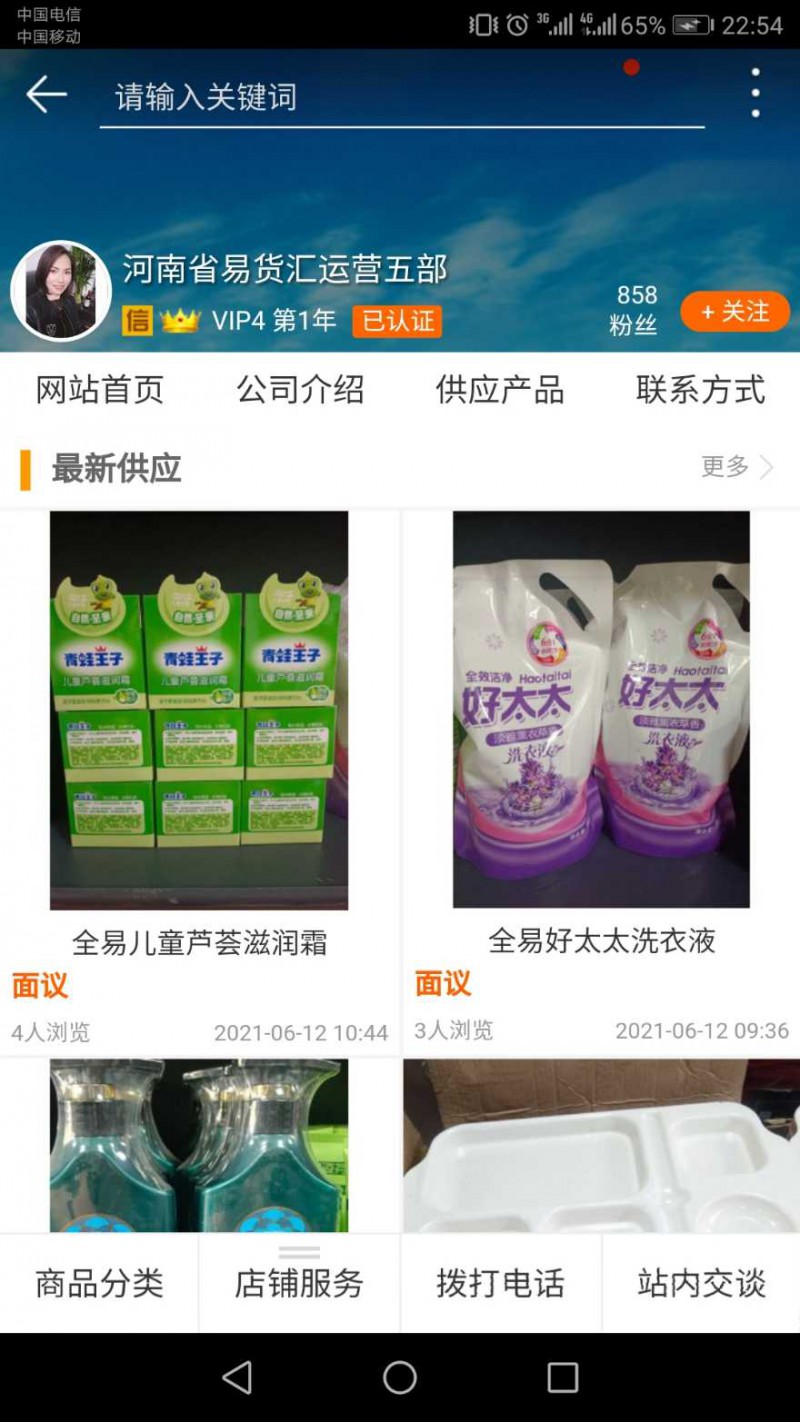Tap the system home button
This screenshot has height=1422, width=800.
click(399, 1377)
